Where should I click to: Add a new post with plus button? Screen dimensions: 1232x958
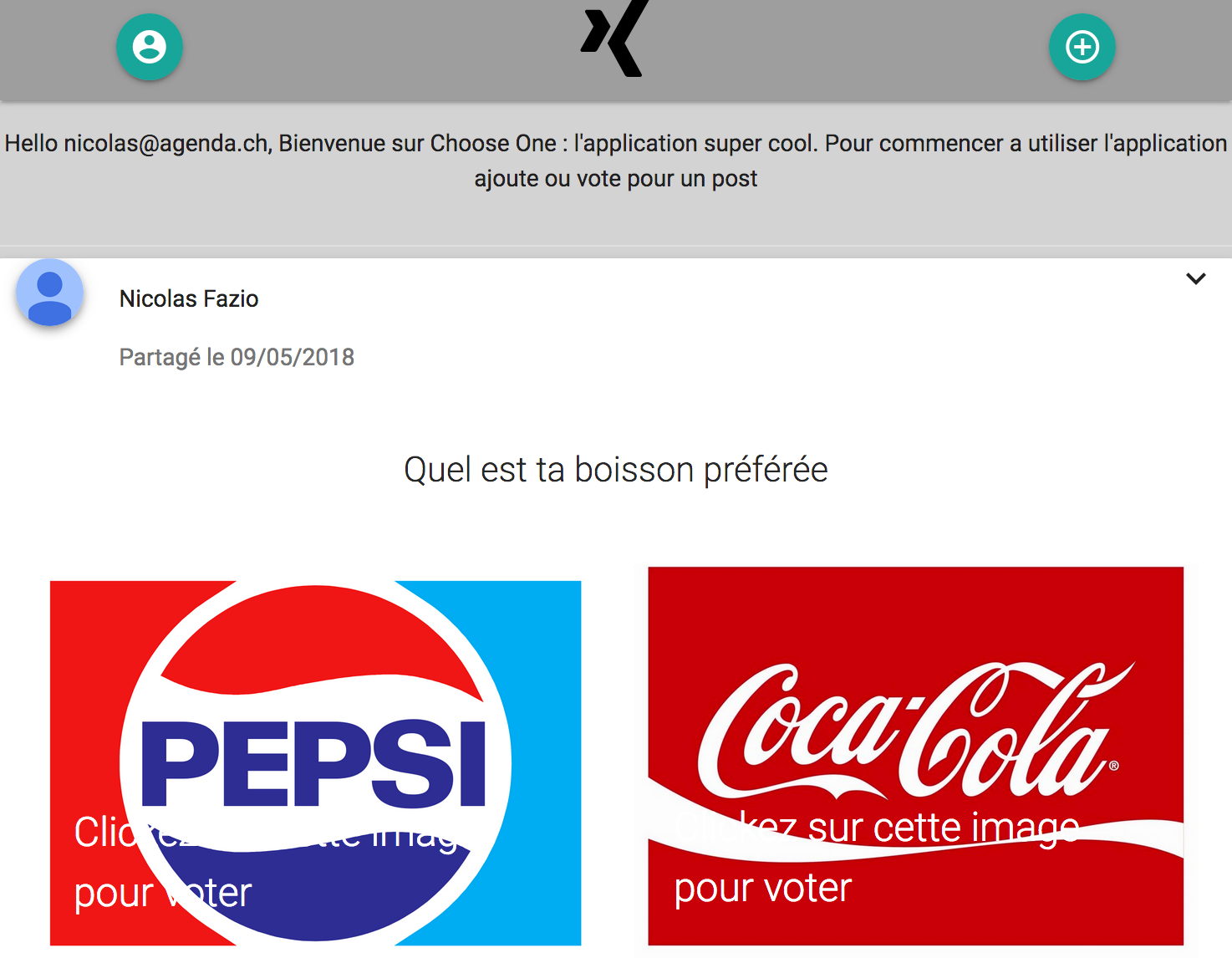point(1082,47)
